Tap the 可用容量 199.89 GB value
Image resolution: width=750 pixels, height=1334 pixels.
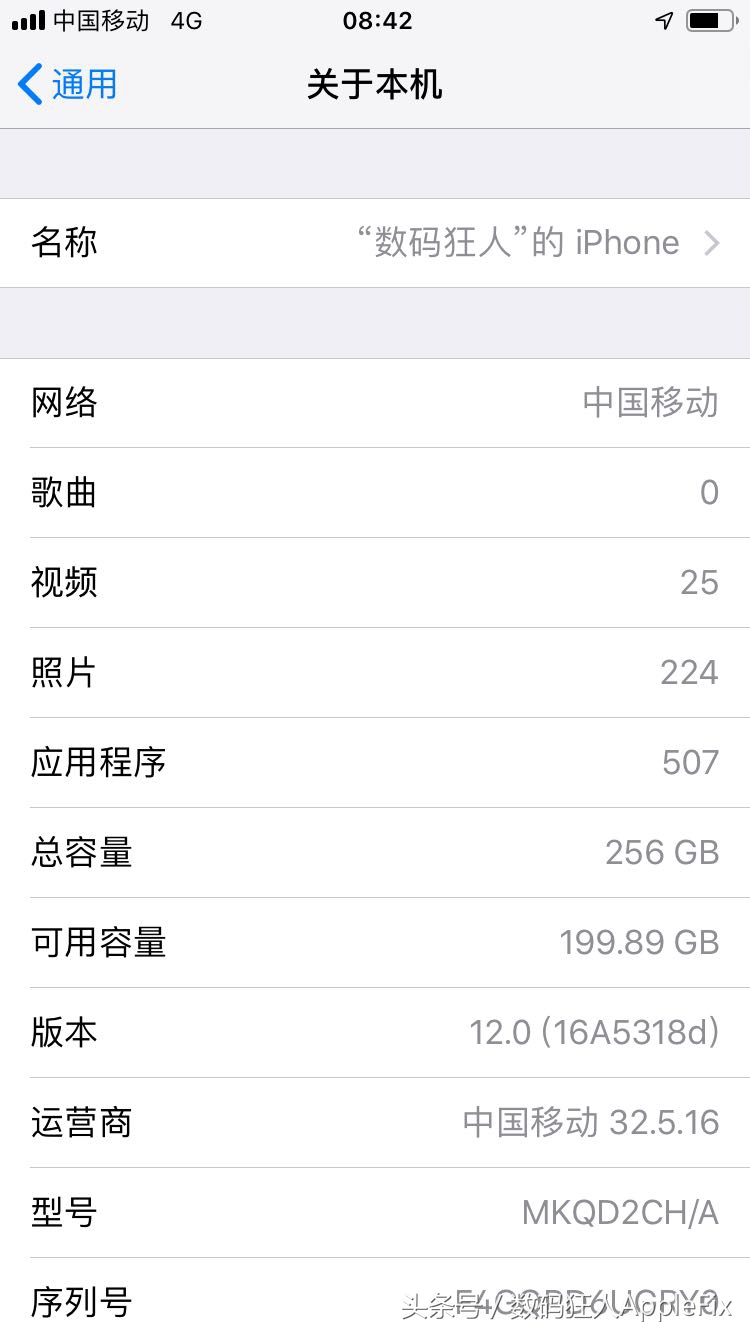[638, 942]
